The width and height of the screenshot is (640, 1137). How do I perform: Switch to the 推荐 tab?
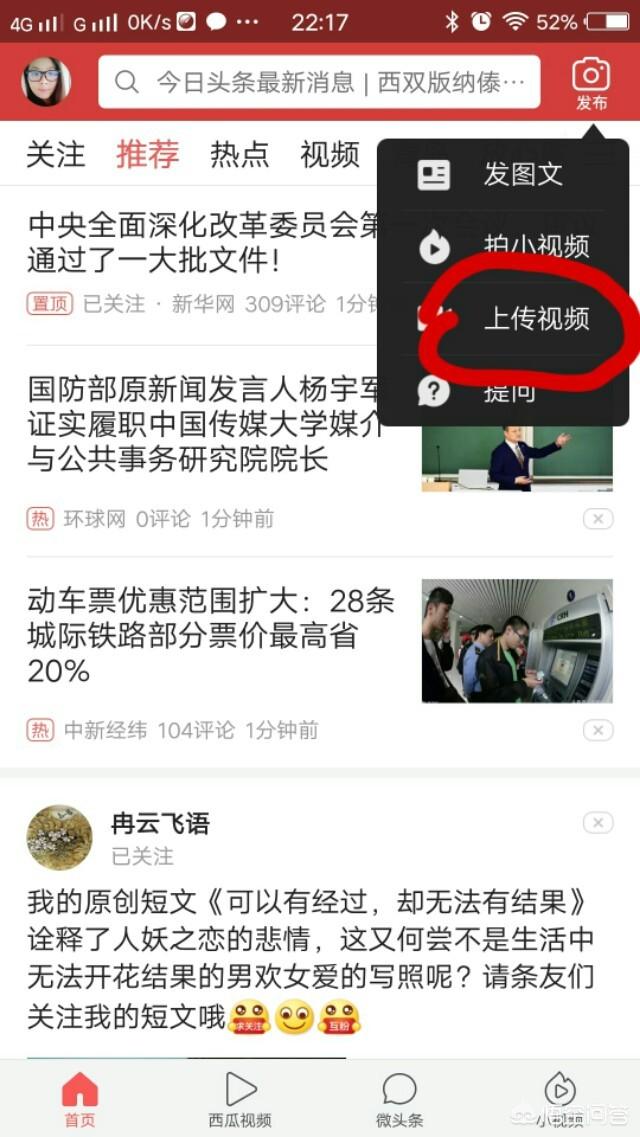(147, 154)
